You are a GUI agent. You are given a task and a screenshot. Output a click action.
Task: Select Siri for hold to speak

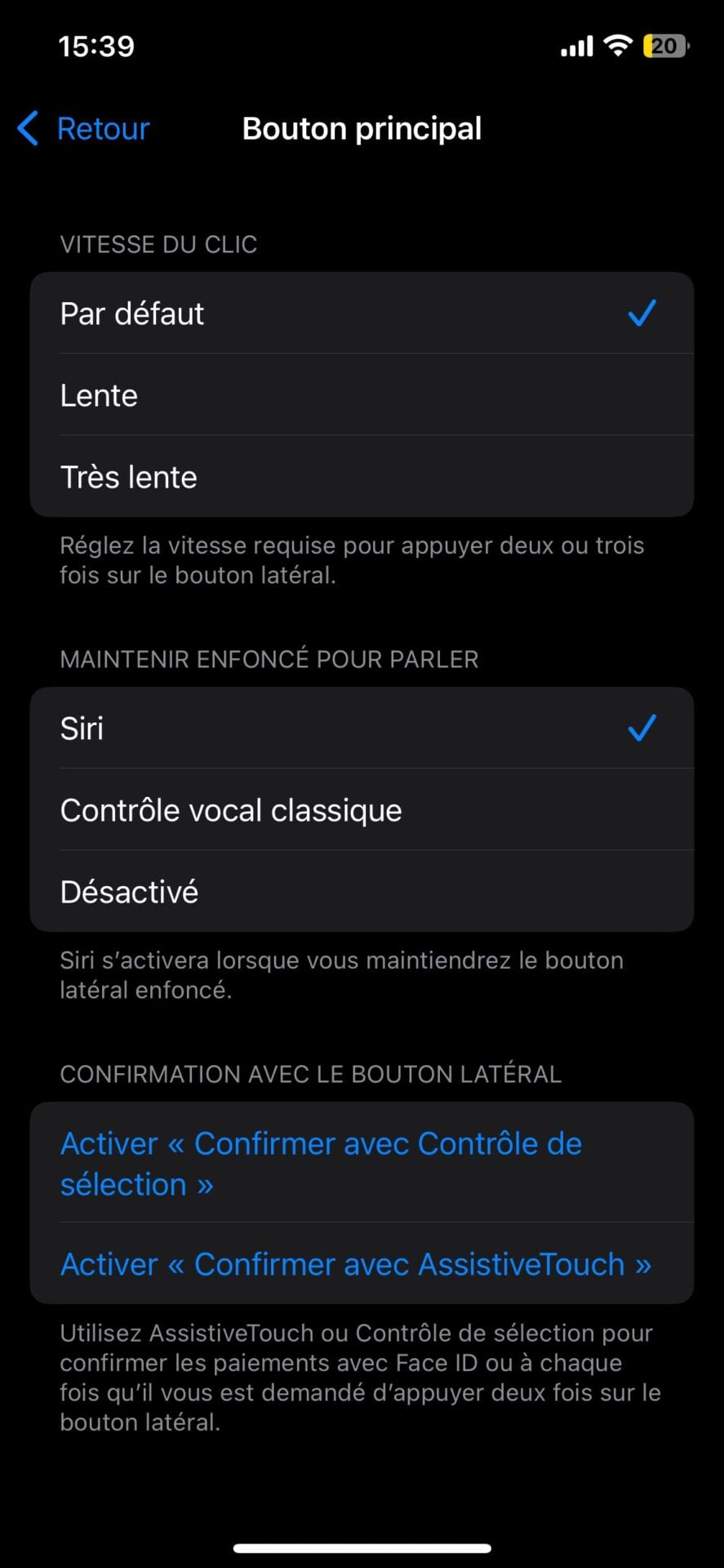tap(362, 728)
